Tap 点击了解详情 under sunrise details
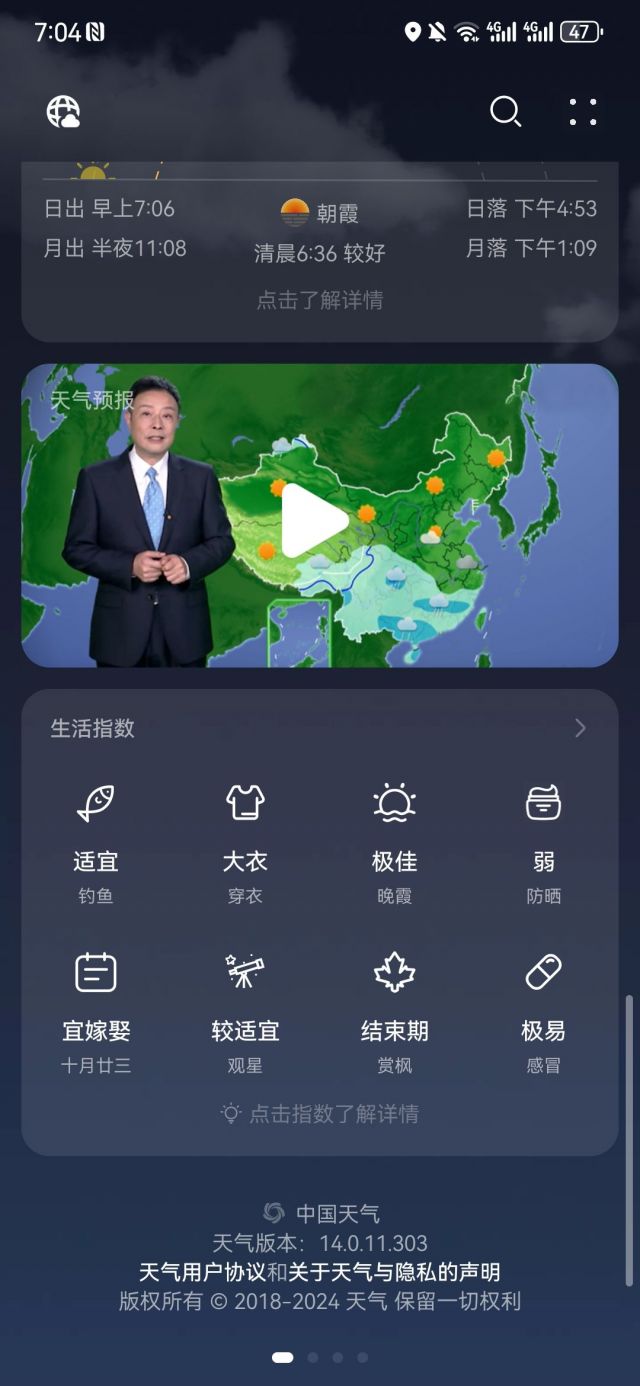Image resolution: width=640 pixels, height=1386 pixels. click(x=320, y=300)
